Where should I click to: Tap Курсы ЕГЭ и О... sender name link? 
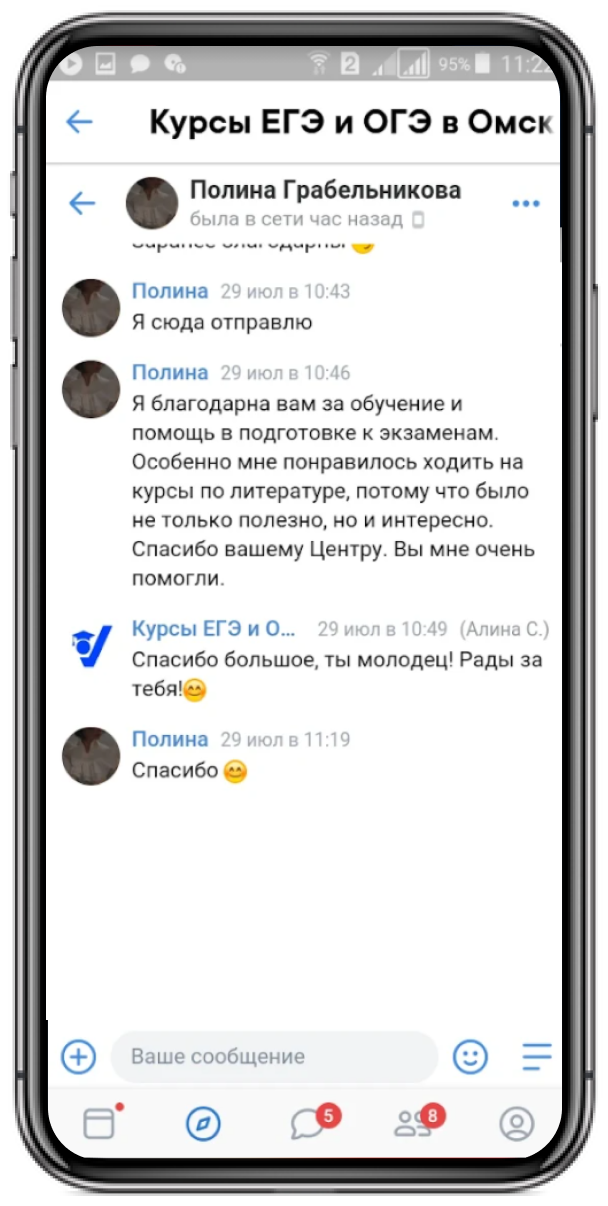(214, 629)
